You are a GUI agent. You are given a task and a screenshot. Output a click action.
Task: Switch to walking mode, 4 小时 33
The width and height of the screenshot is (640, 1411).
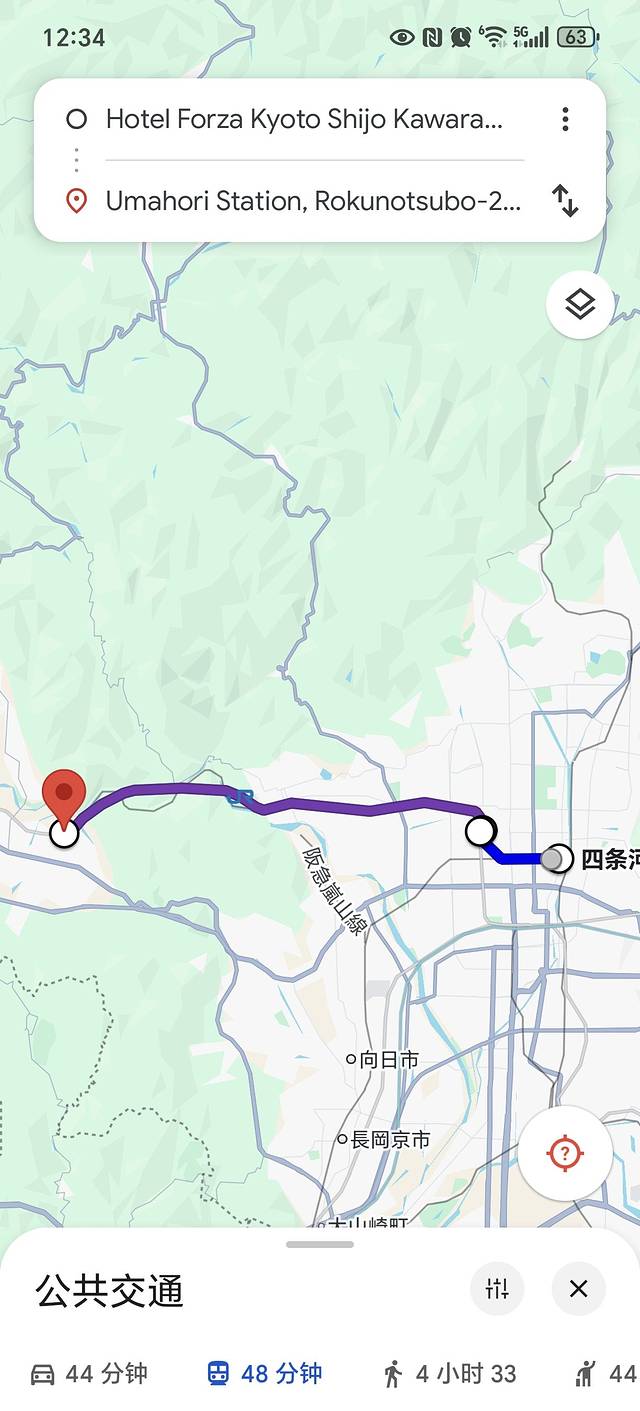(450, 1374)
